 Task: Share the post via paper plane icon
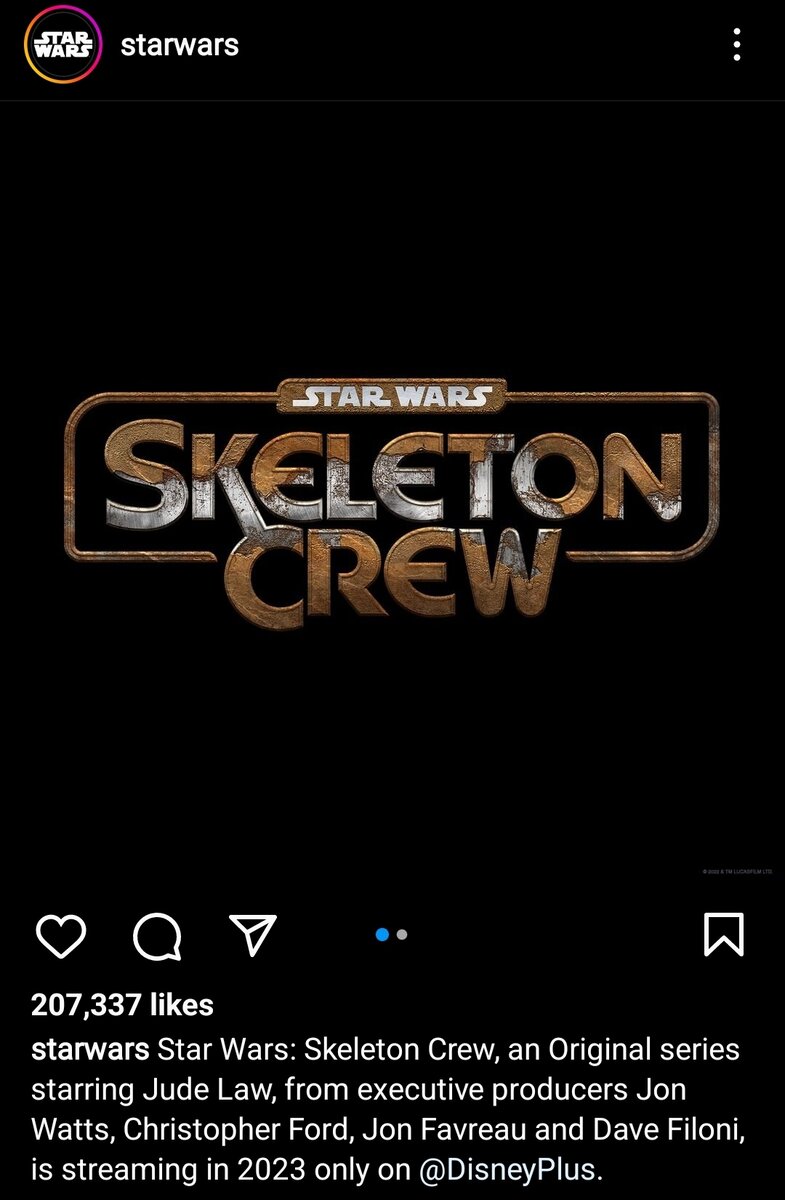pyautogui.click(x=252, y=935)
